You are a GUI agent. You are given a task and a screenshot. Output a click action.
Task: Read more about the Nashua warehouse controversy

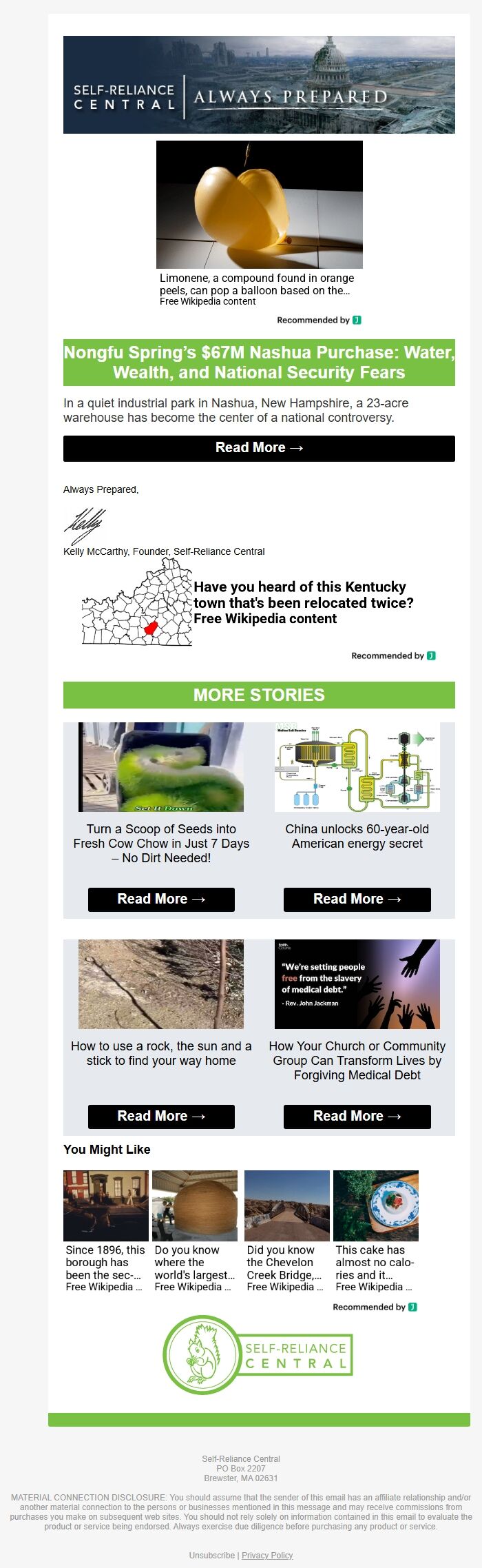(x=259, y=448)
